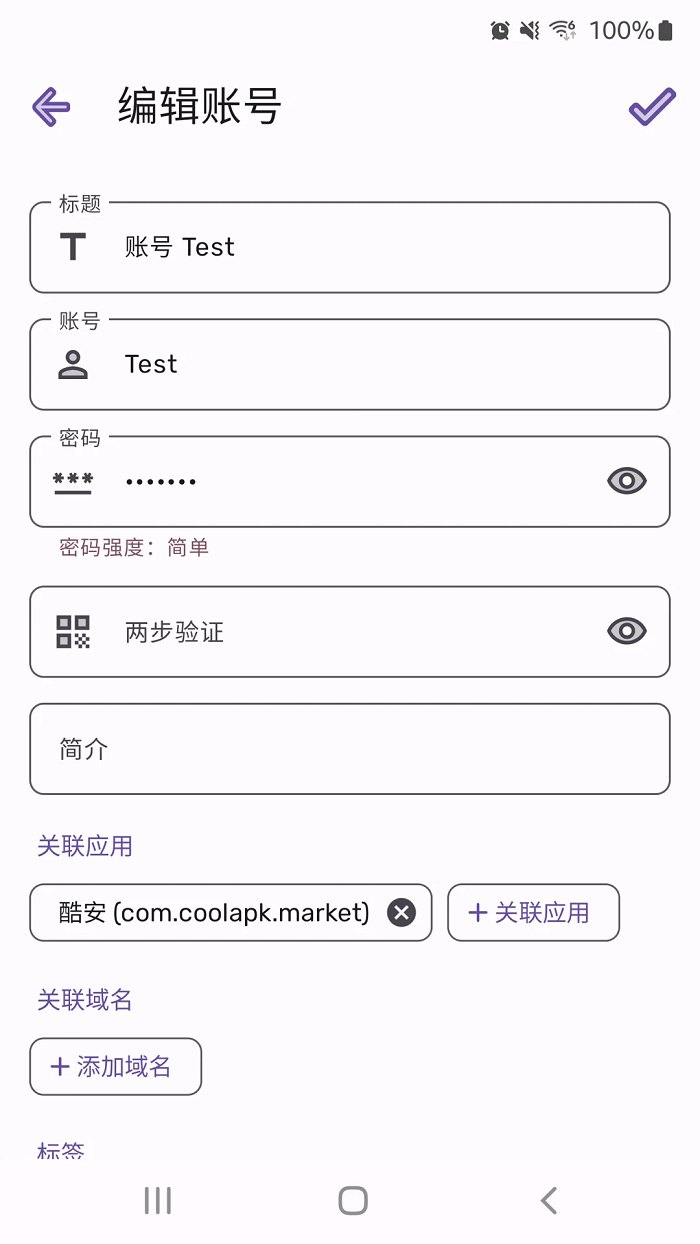Show the 两步验证 secret via its eye icon

(x=627, y=631)
